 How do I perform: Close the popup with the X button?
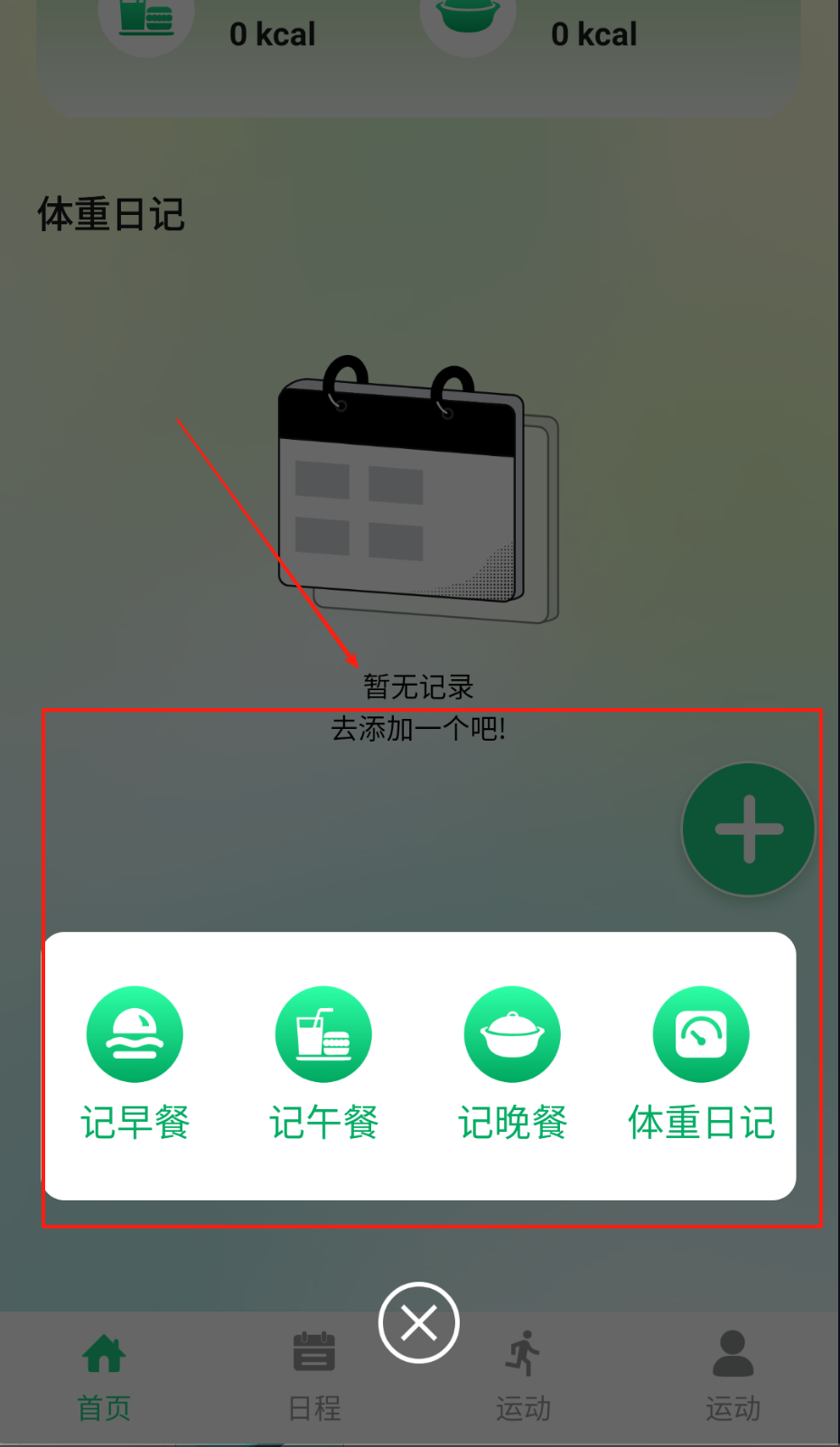pyautogui.click(x=419, y=1323)
